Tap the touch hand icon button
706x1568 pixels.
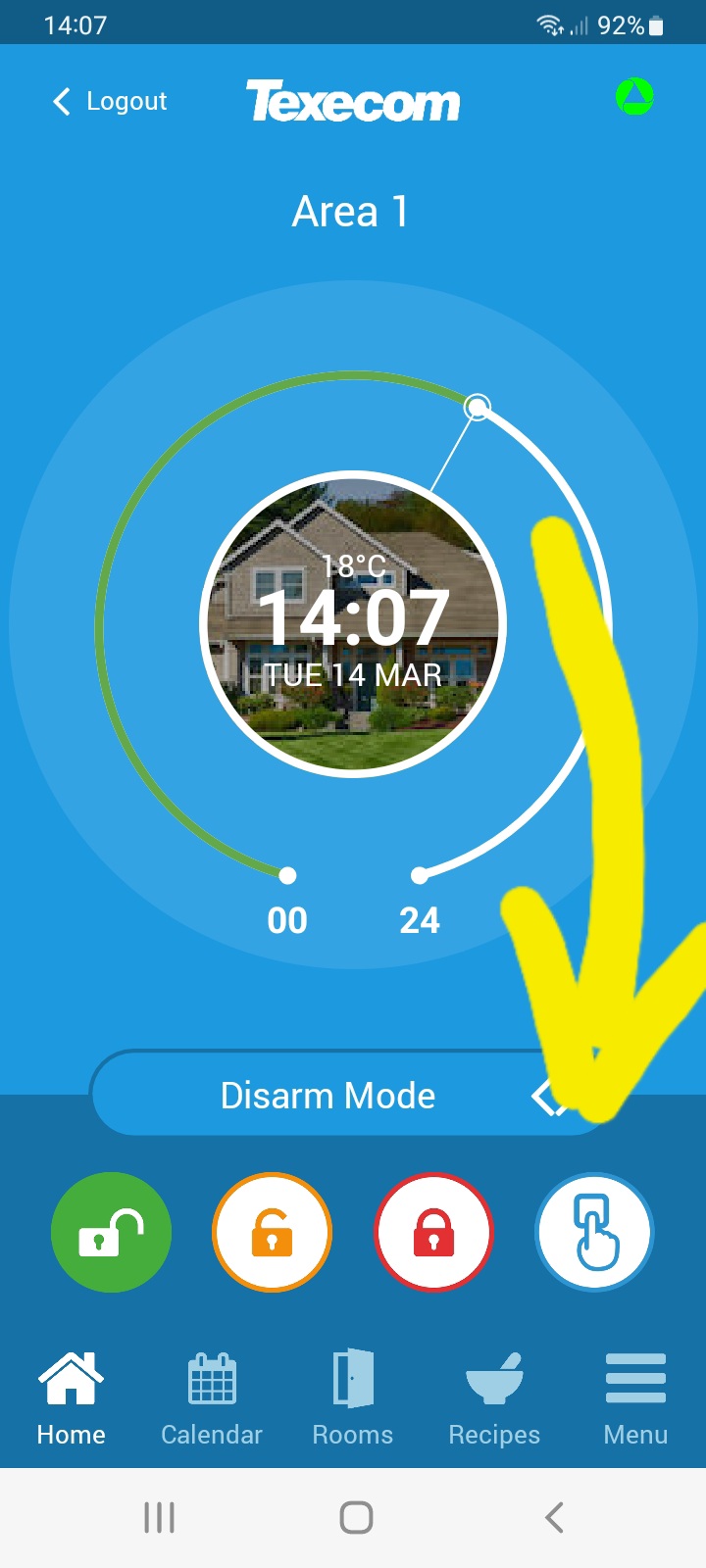pos(594,1232)
